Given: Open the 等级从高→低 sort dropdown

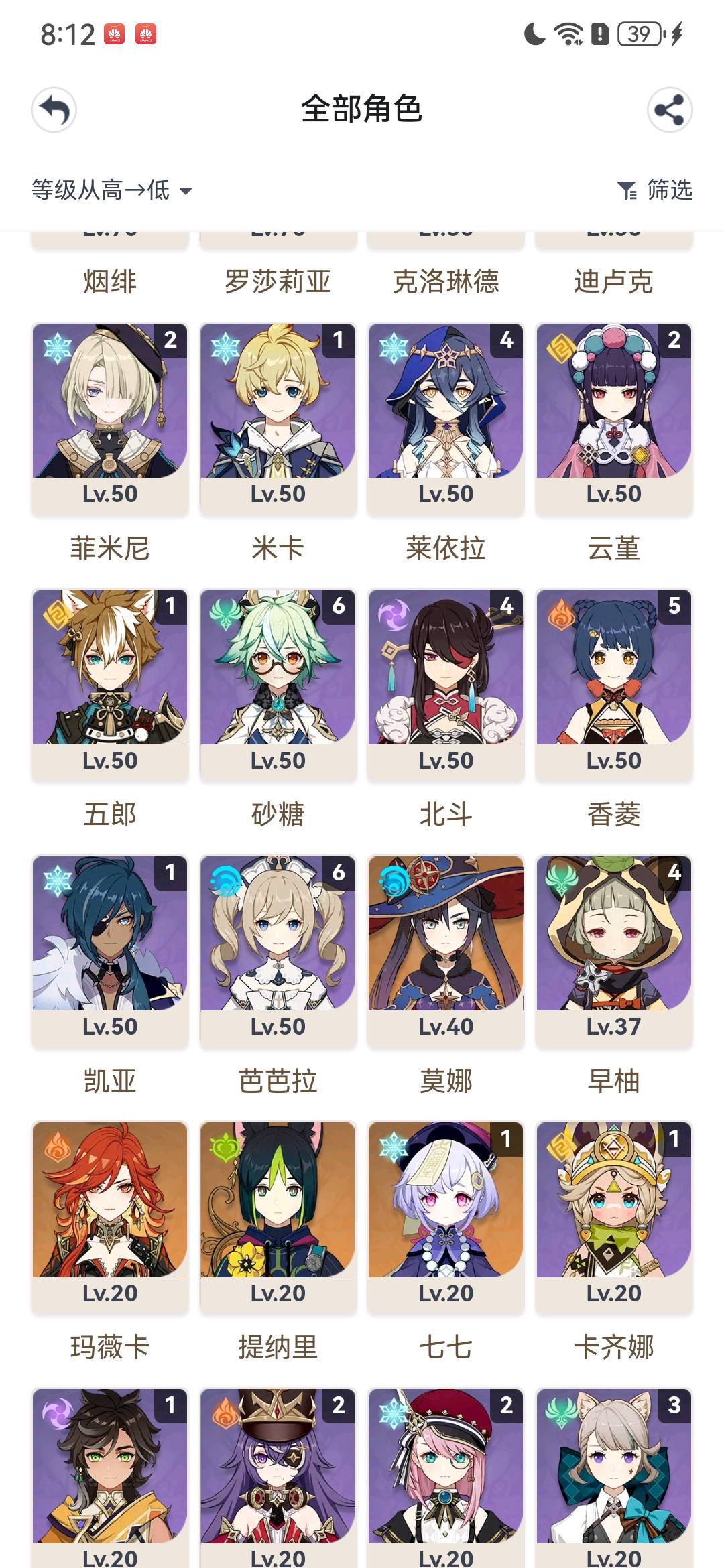Looking at the screenshot, I should coord(112,190).
